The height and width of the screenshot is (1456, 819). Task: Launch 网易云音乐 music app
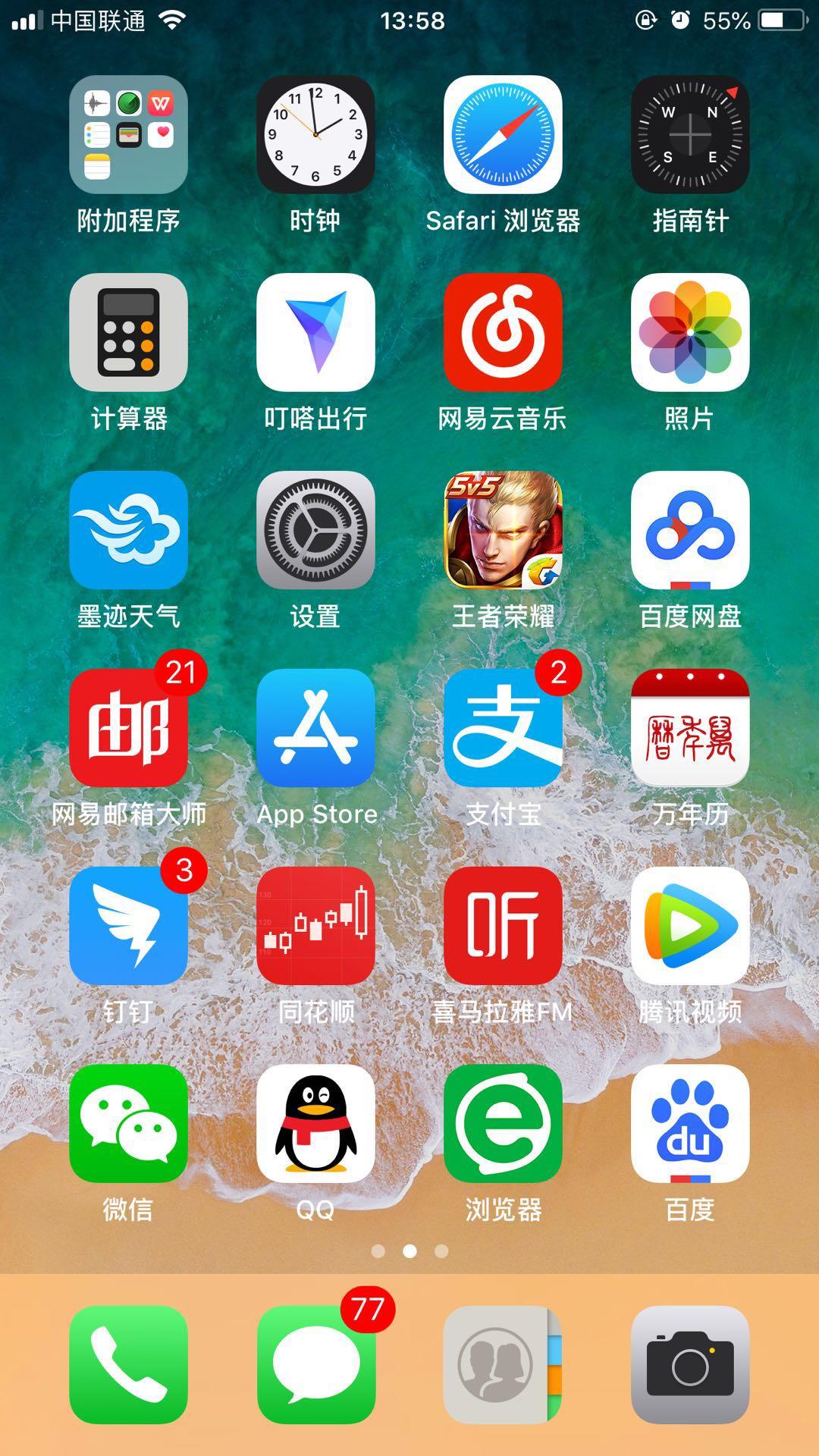[x=503, y=332]
